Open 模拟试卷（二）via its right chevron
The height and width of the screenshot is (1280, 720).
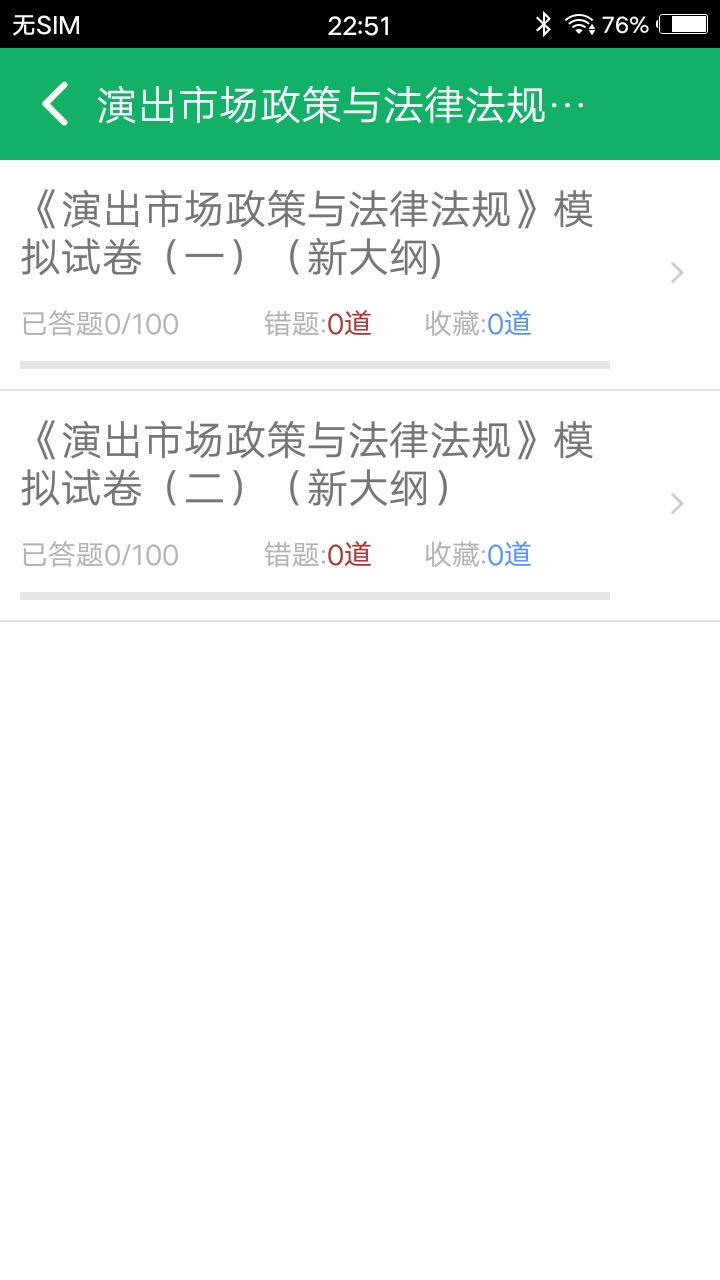click(x=677, y=504)
